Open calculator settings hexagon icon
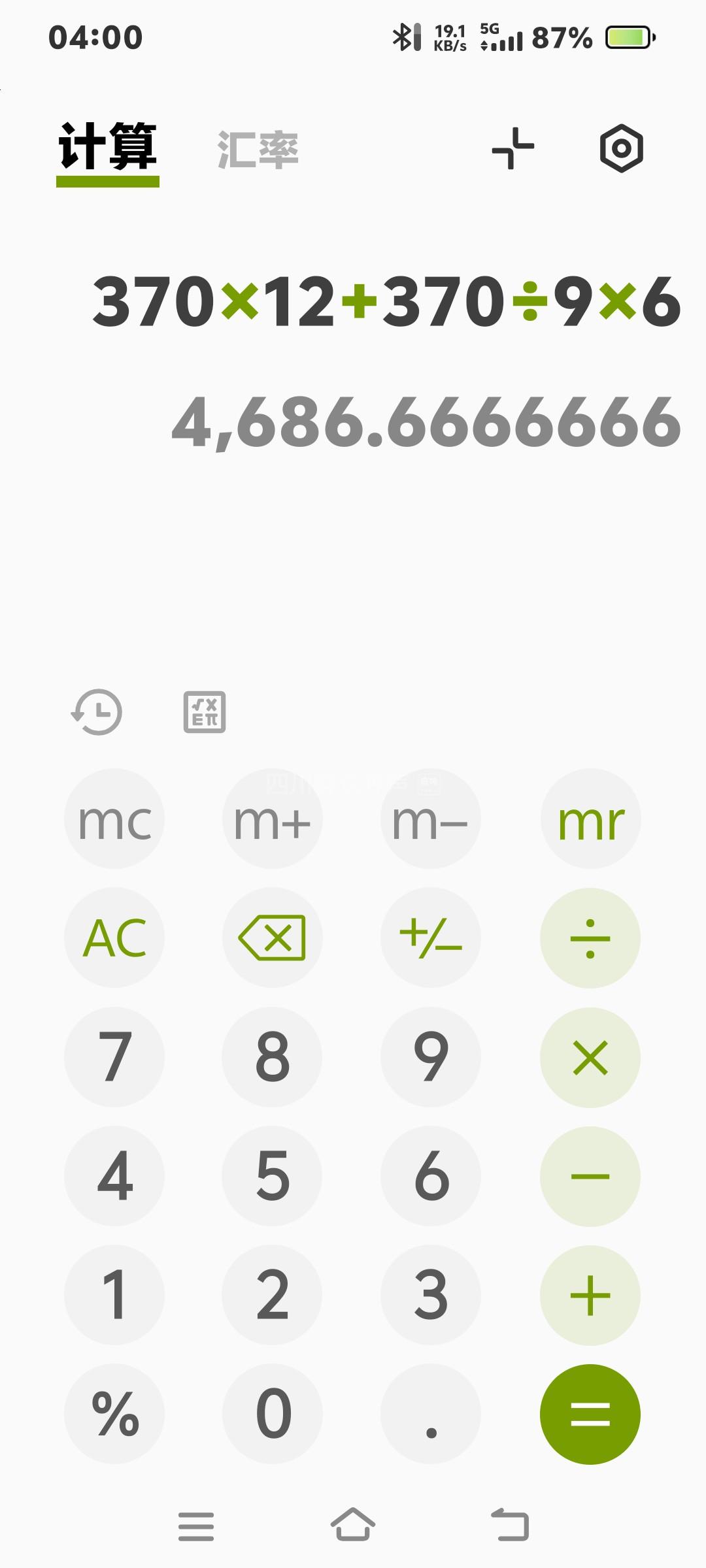Viewport: 706px width, 1568px height. [x=621, y=148]
